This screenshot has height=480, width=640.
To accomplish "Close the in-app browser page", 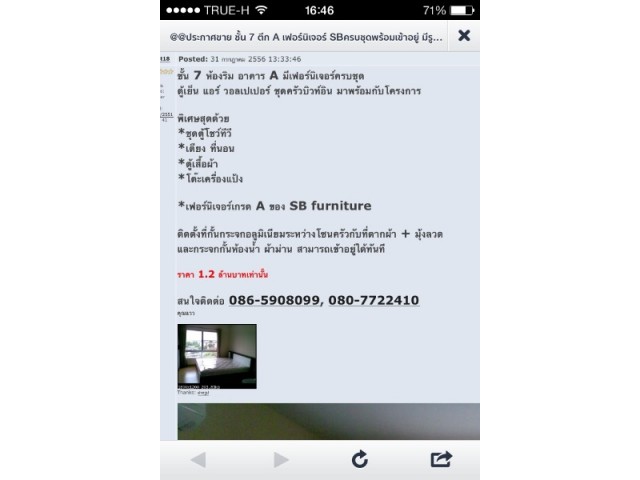I will (x=463, y=36).
